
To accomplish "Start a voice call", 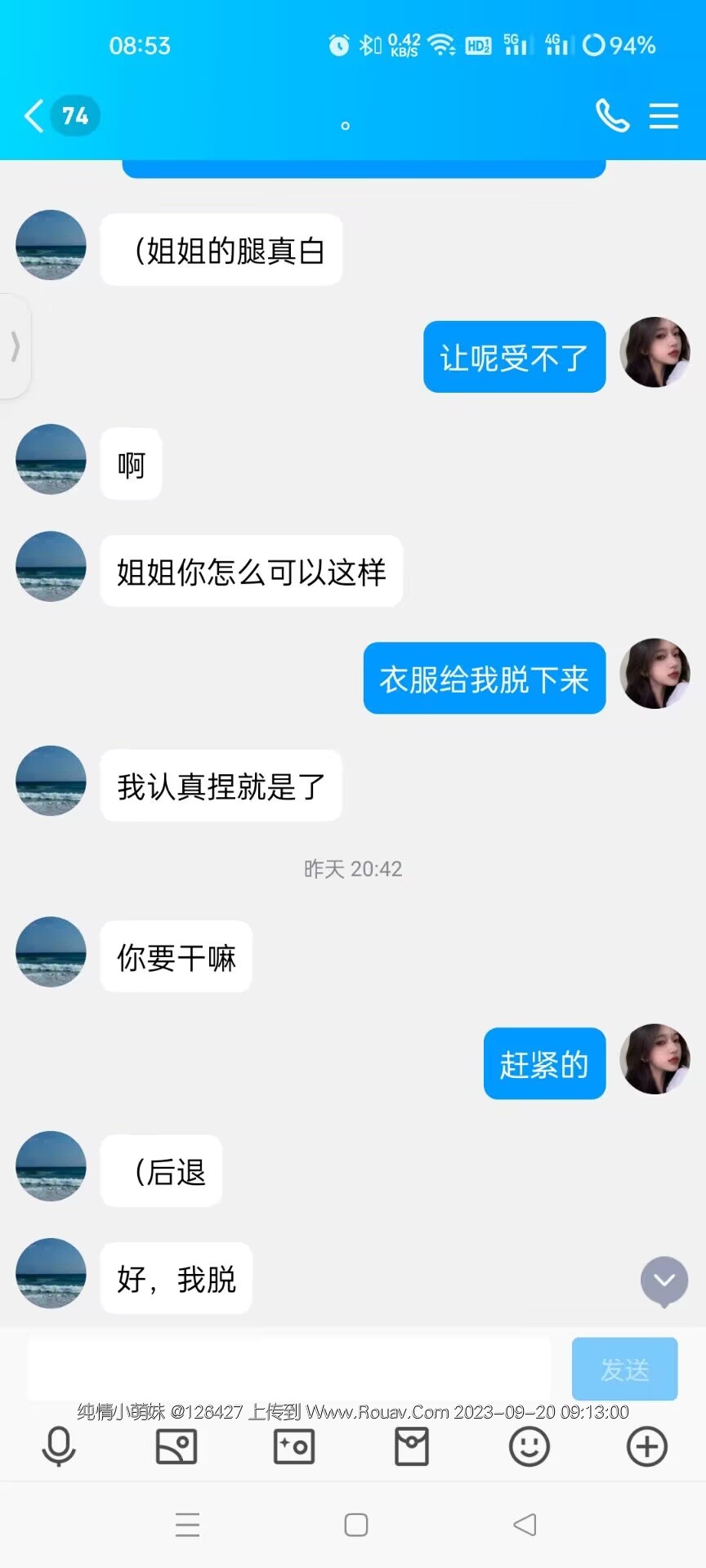I will [x=612, y=116].
